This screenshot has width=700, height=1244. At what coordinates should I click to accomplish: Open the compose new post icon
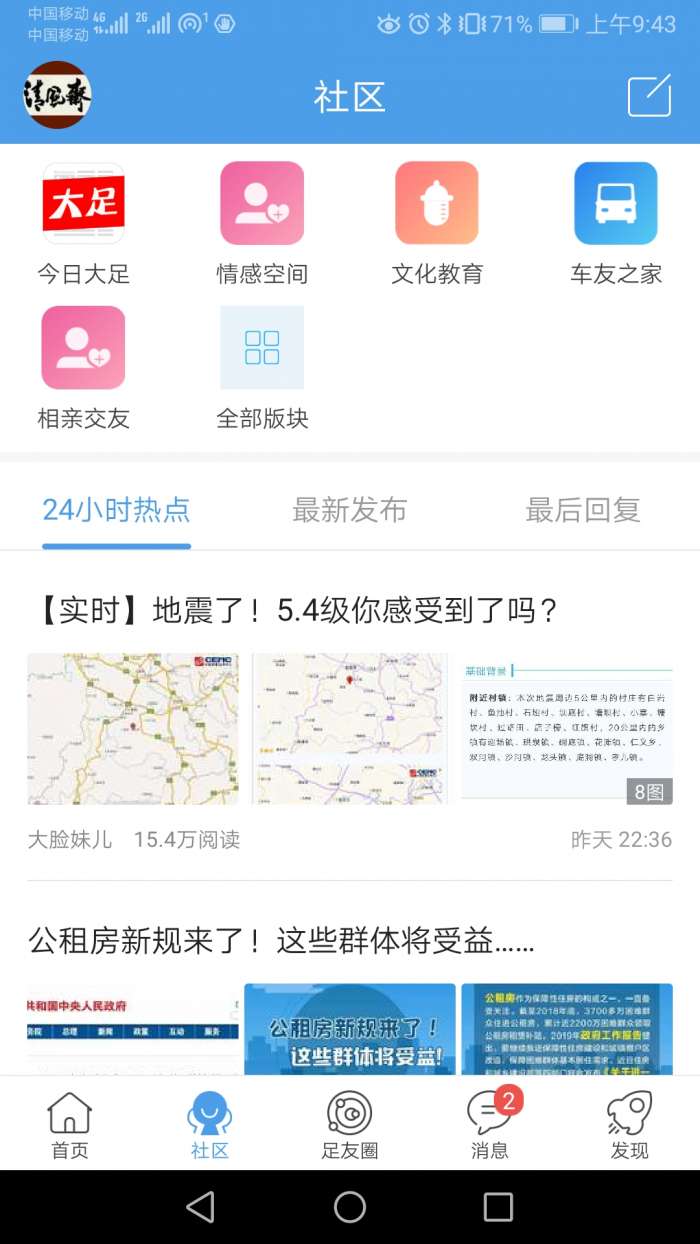(x=649, y=97)
